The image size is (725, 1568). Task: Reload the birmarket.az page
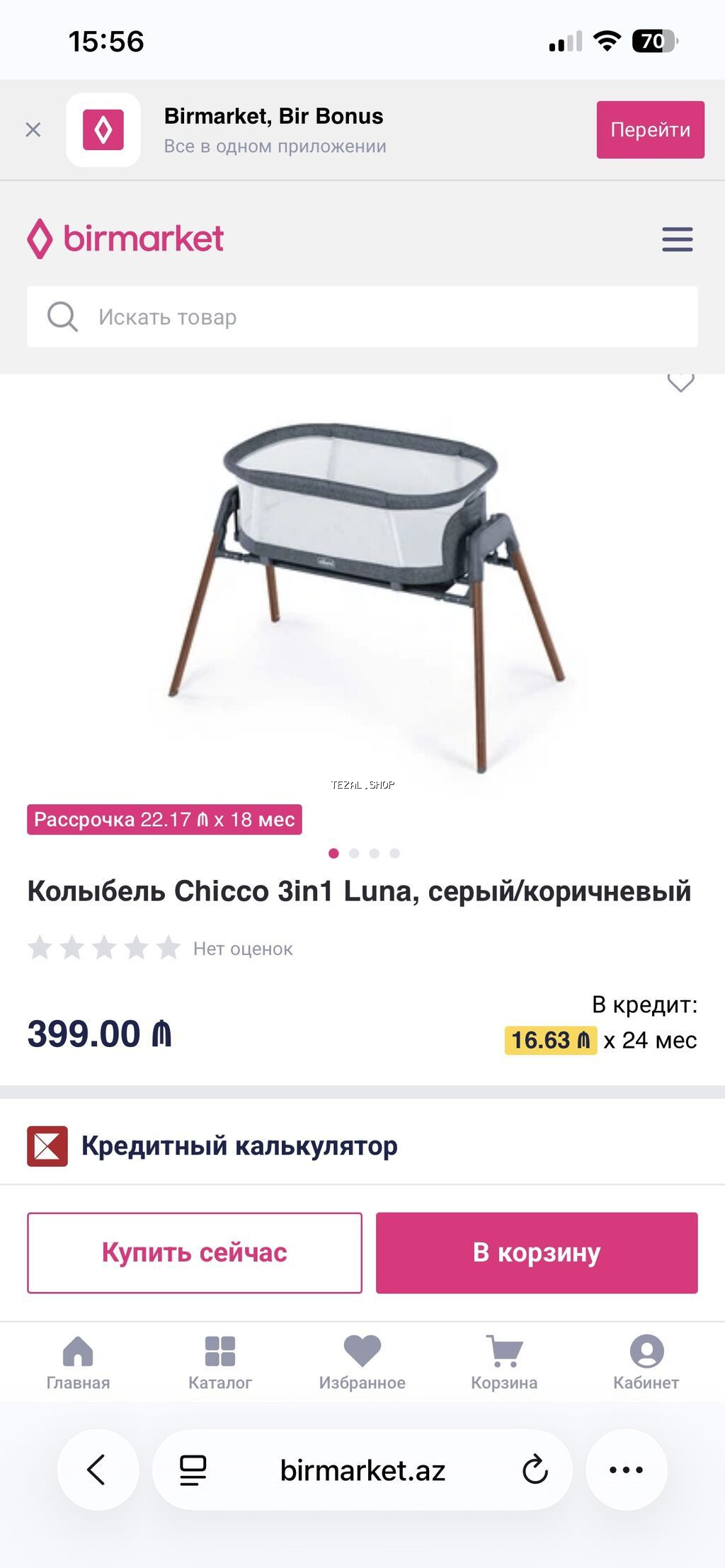[x=535, y=1470]
